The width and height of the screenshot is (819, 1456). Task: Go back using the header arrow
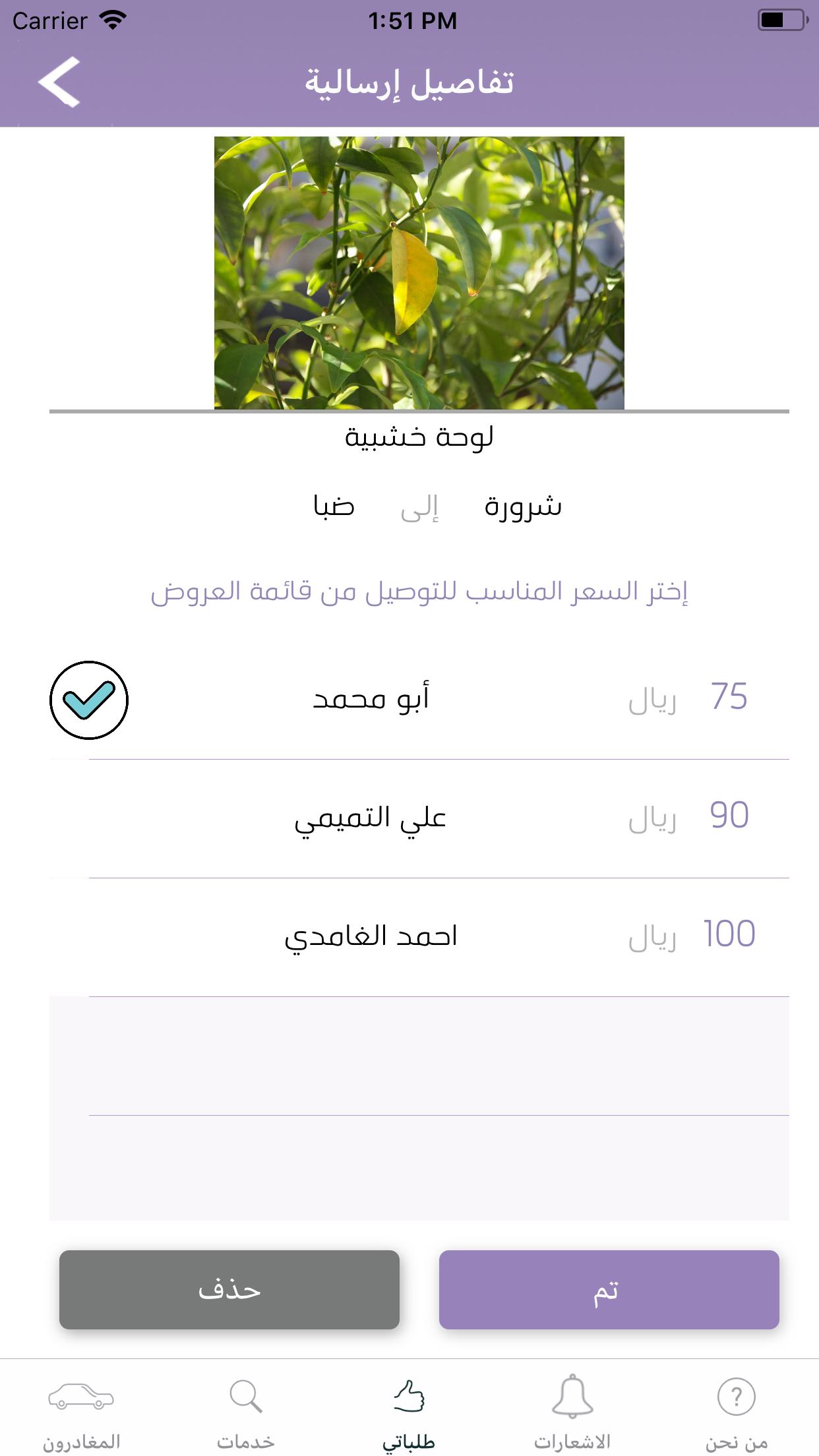pyautogui.click(x=59, y=82)
